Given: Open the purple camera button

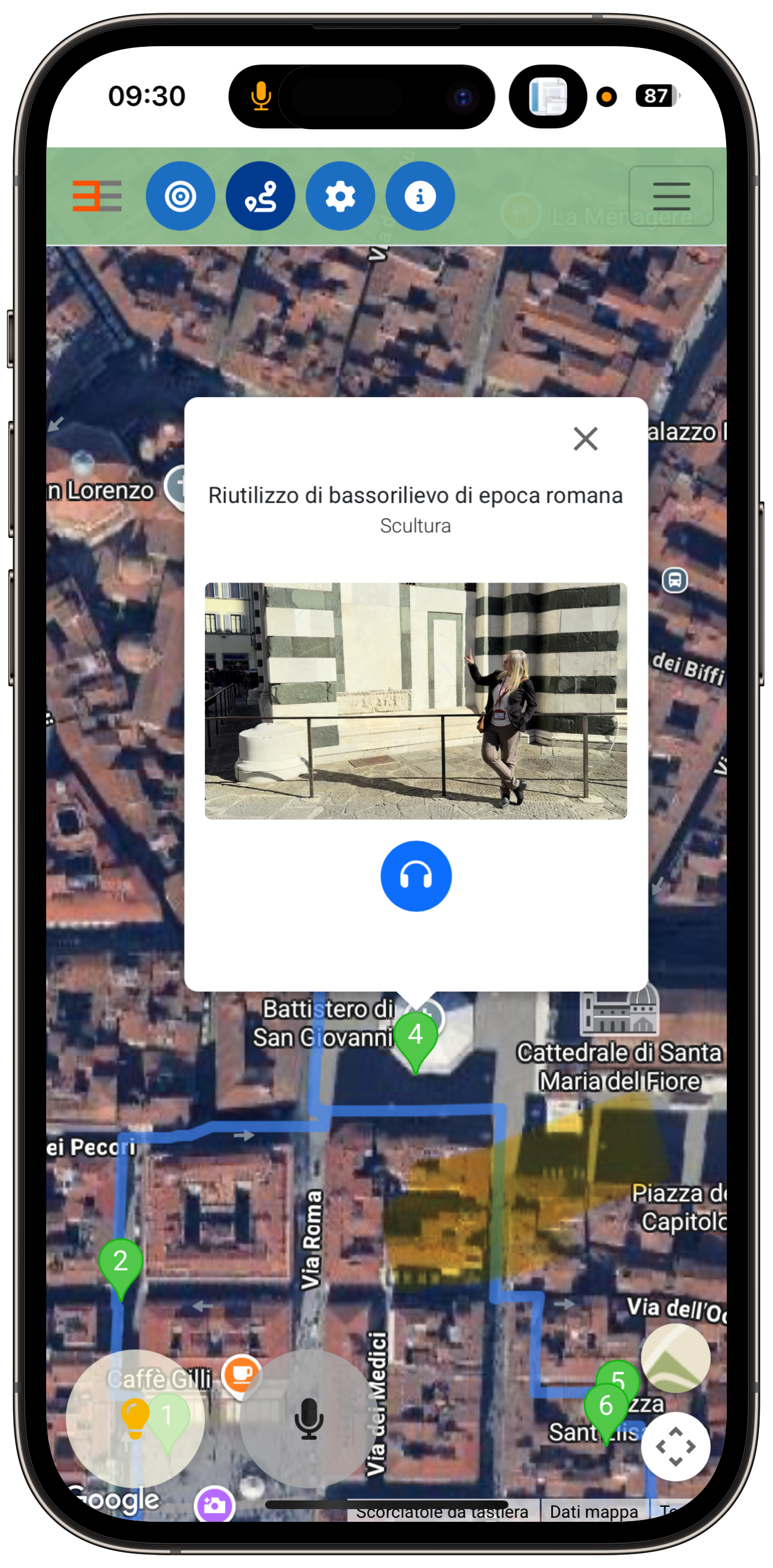Looking at the screenshot, I should 214,1504.
